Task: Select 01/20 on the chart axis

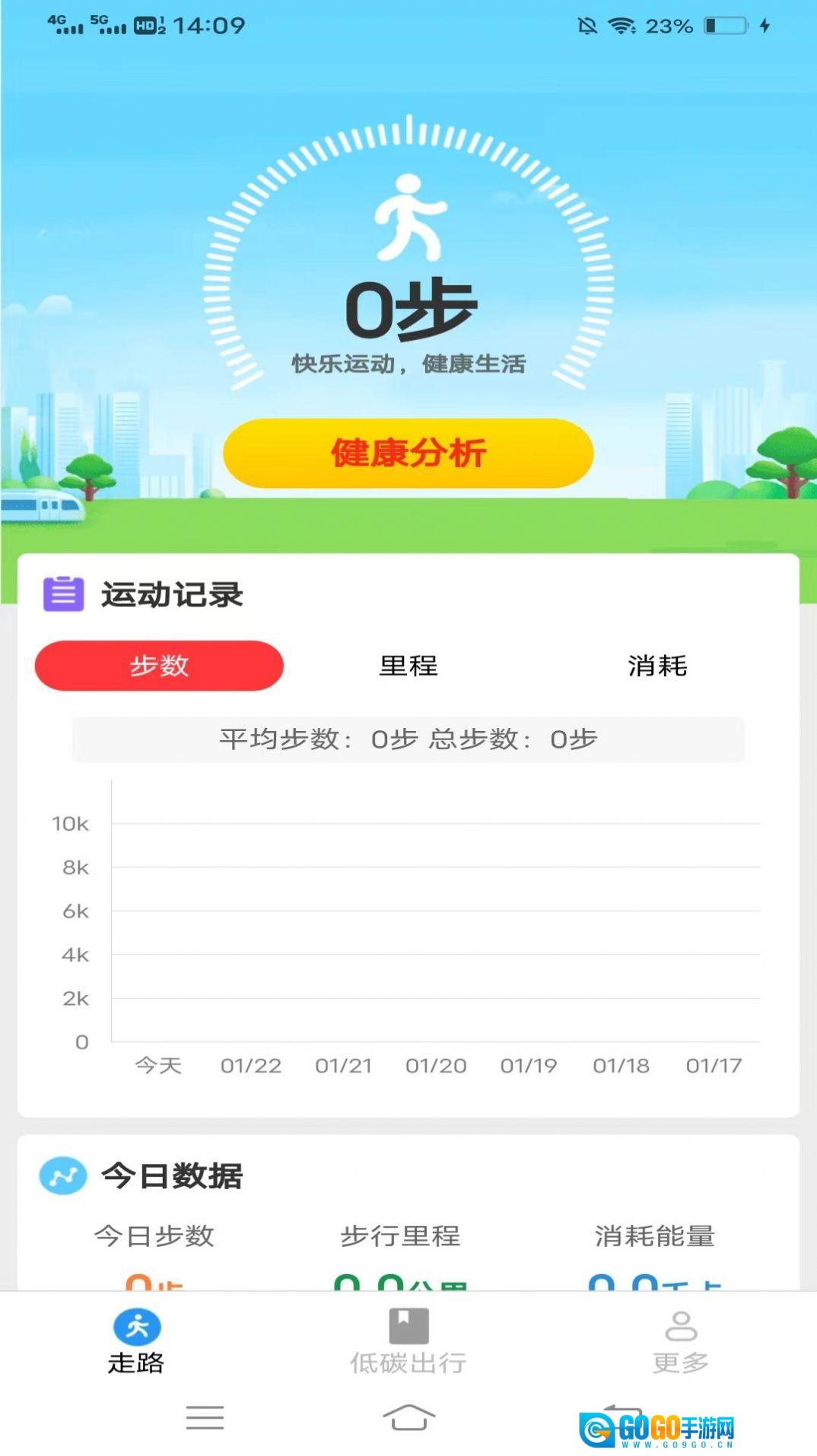Action: coord(437,1066)
